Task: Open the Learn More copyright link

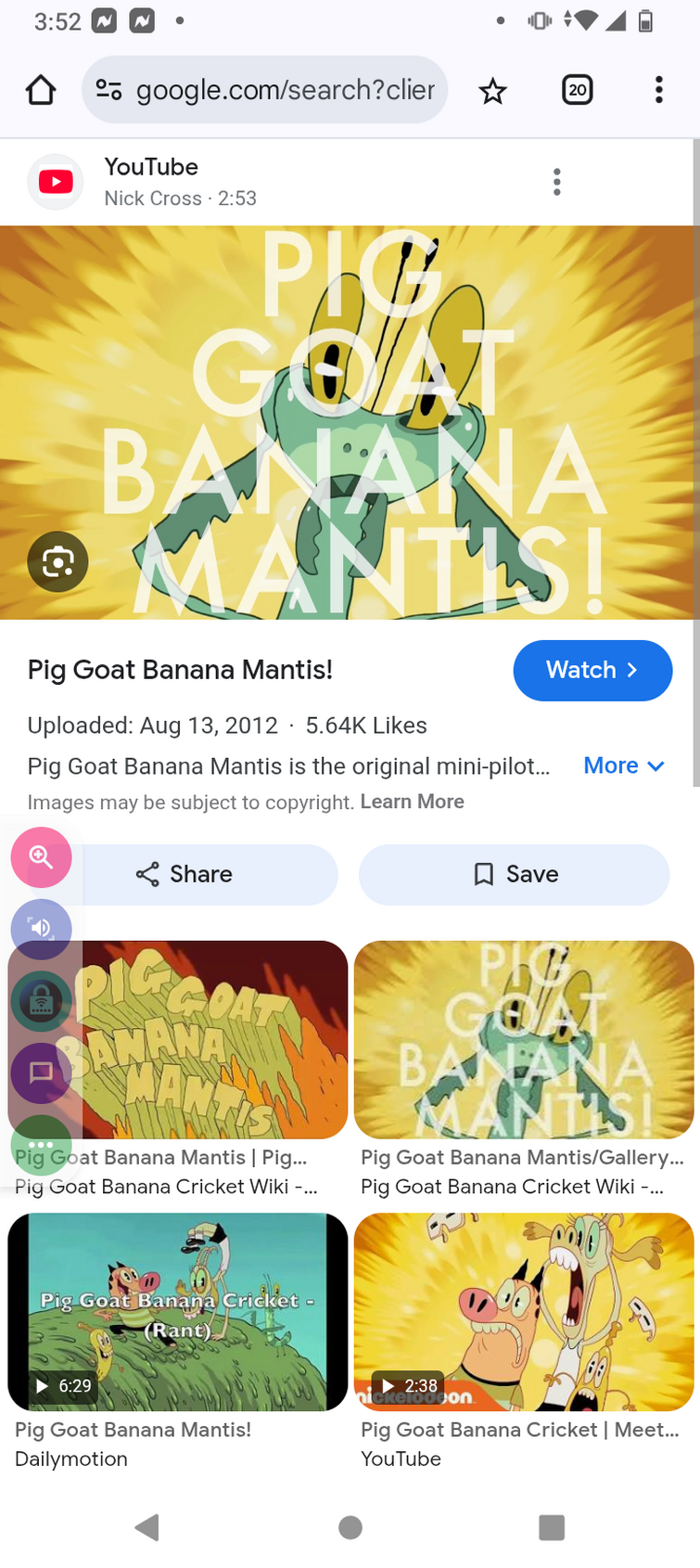Action: (x=412, y=802)
